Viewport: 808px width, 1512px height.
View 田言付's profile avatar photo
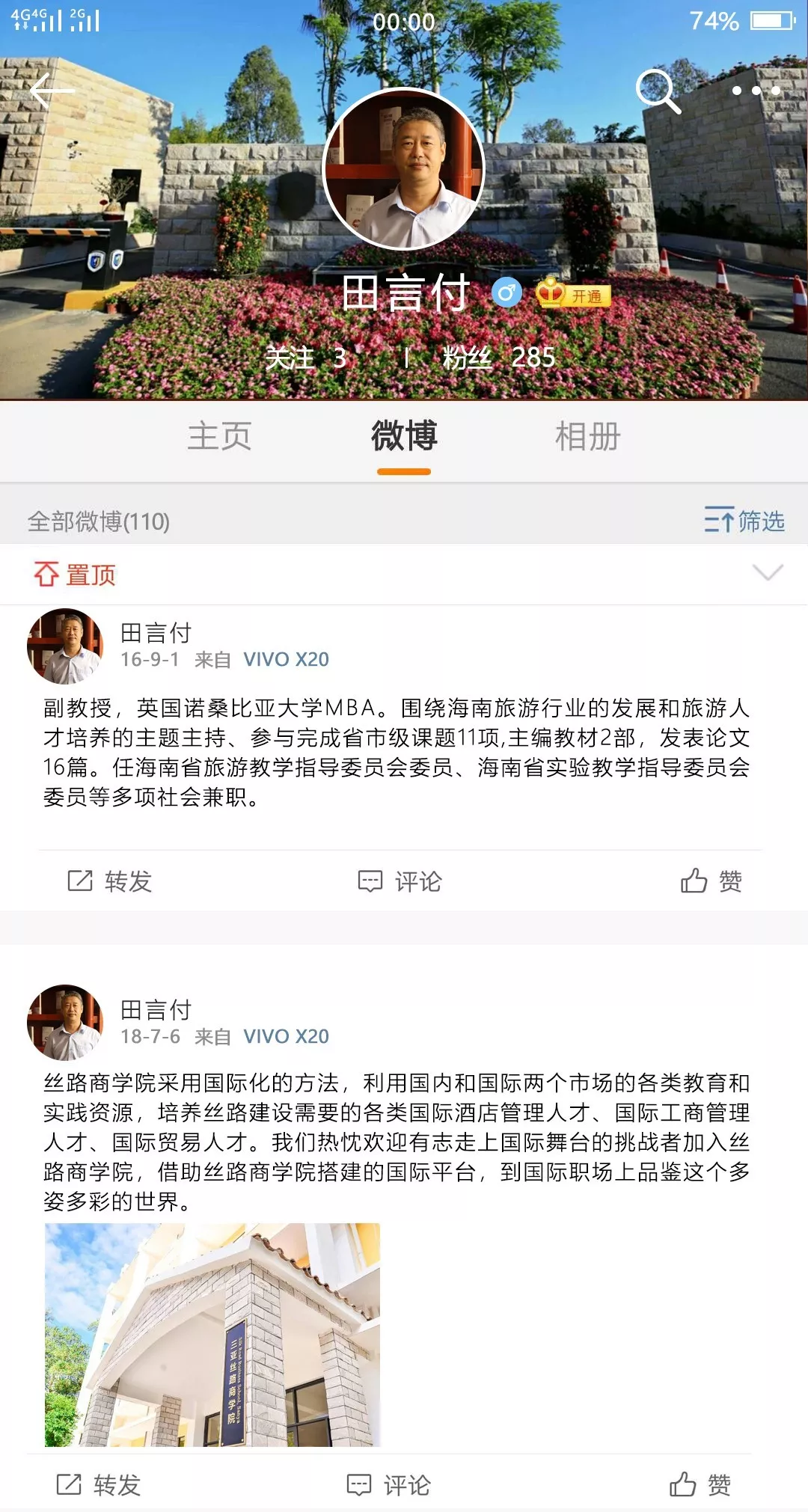[404, 170]
